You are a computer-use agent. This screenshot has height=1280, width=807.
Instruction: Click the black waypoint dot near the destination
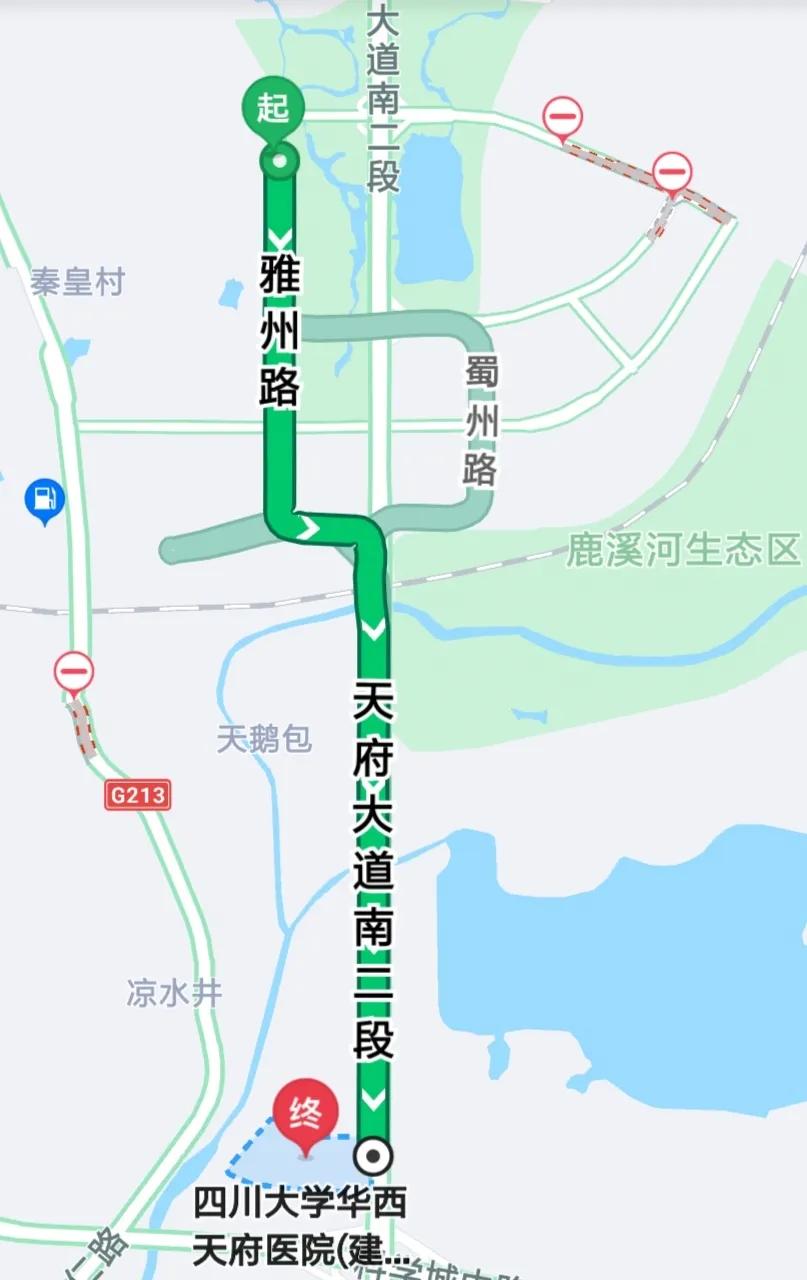point(373,1156)
